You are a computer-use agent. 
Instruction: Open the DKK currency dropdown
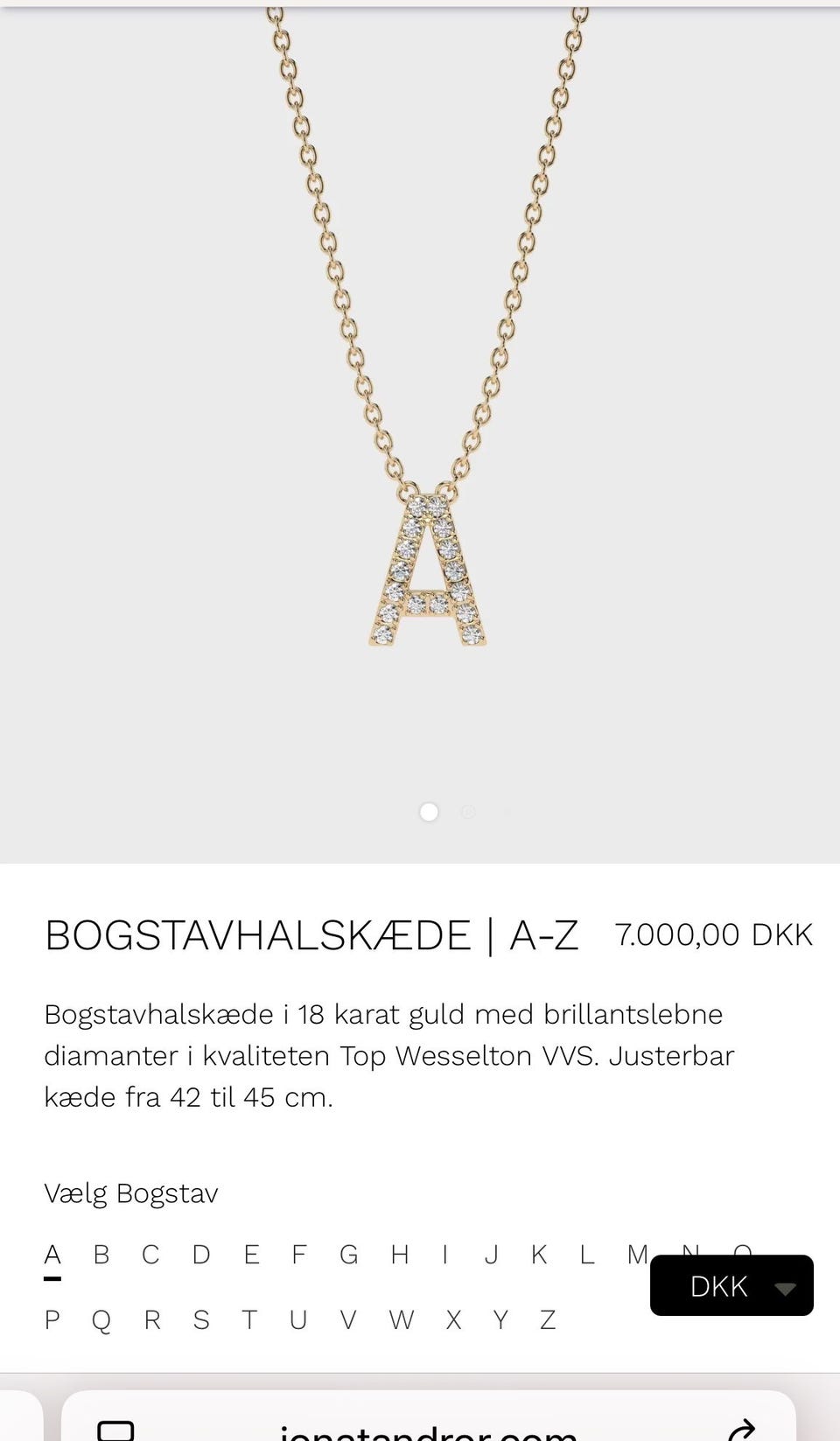(731, 1285)
